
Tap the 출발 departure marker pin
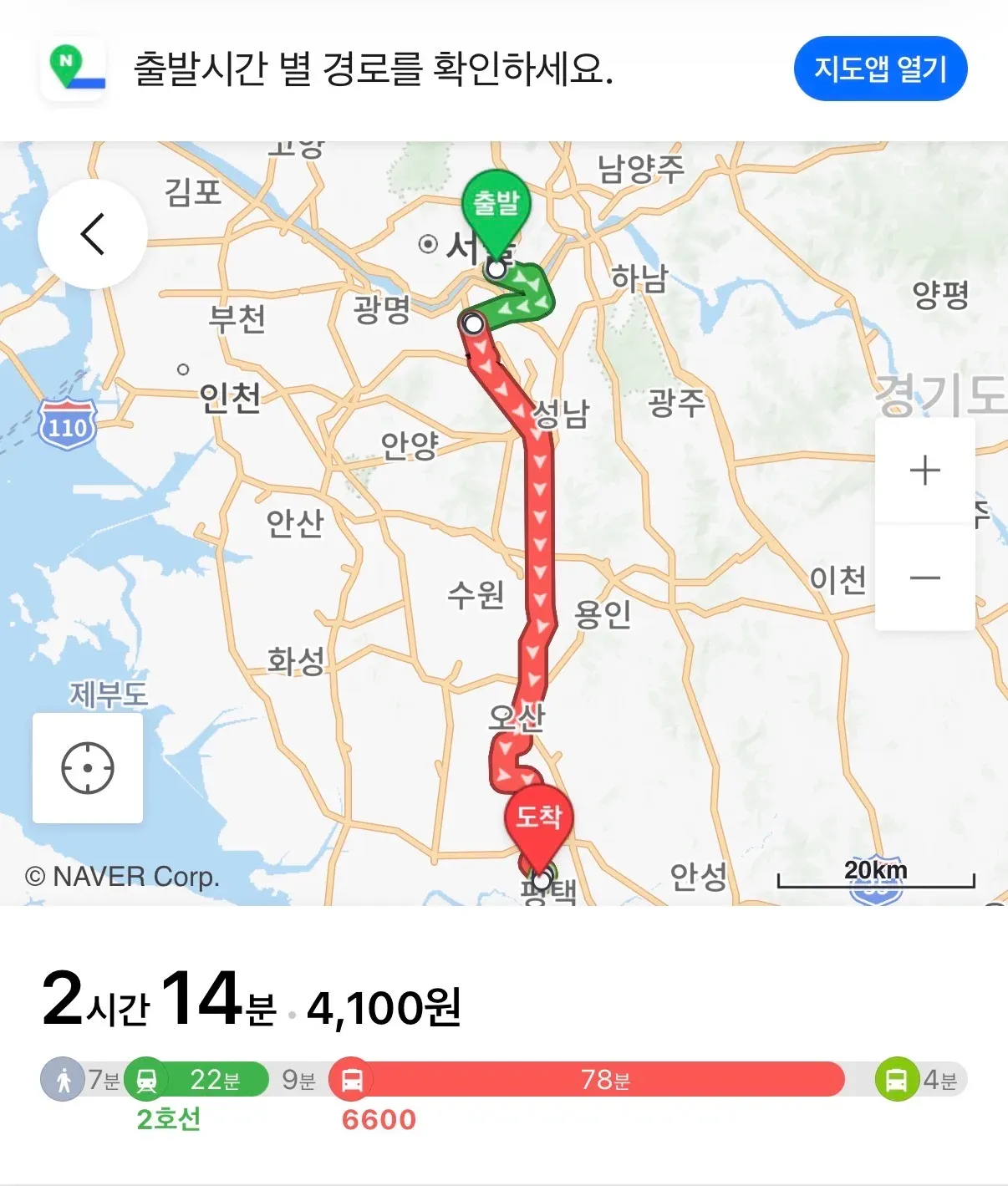pos(496,201)
